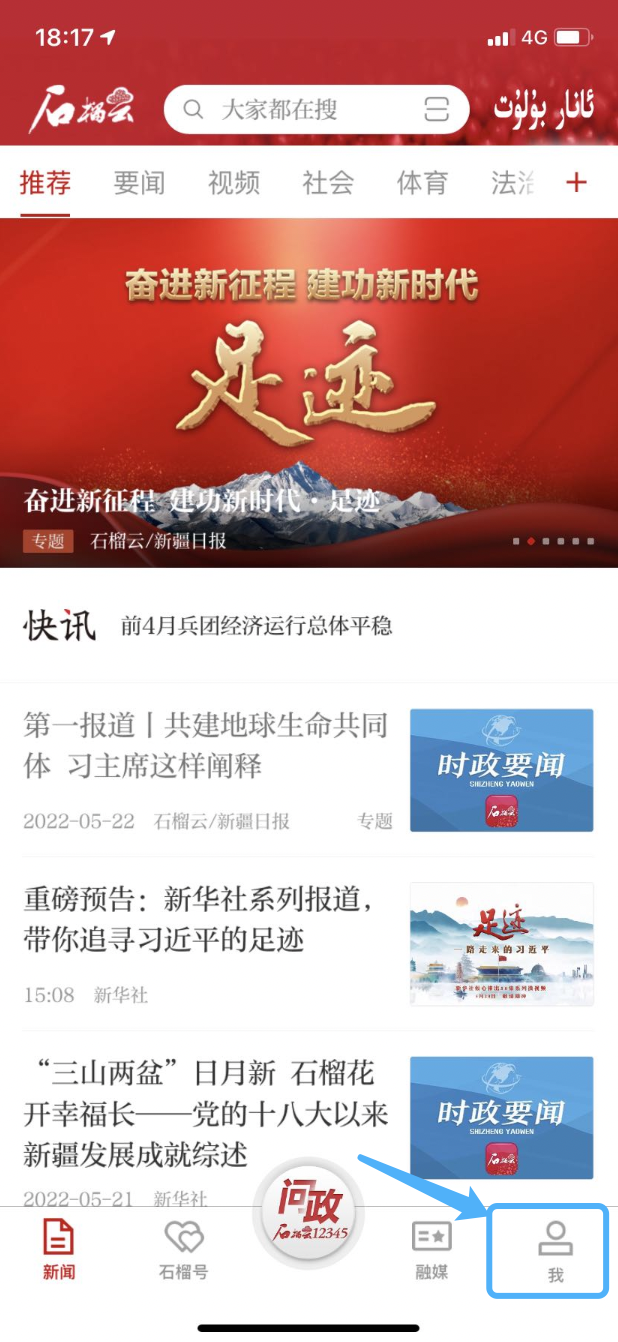Viewport: 618px width, 1342px height.
Task: Switch to the 体育 tab
Action: tap(422, 183)
